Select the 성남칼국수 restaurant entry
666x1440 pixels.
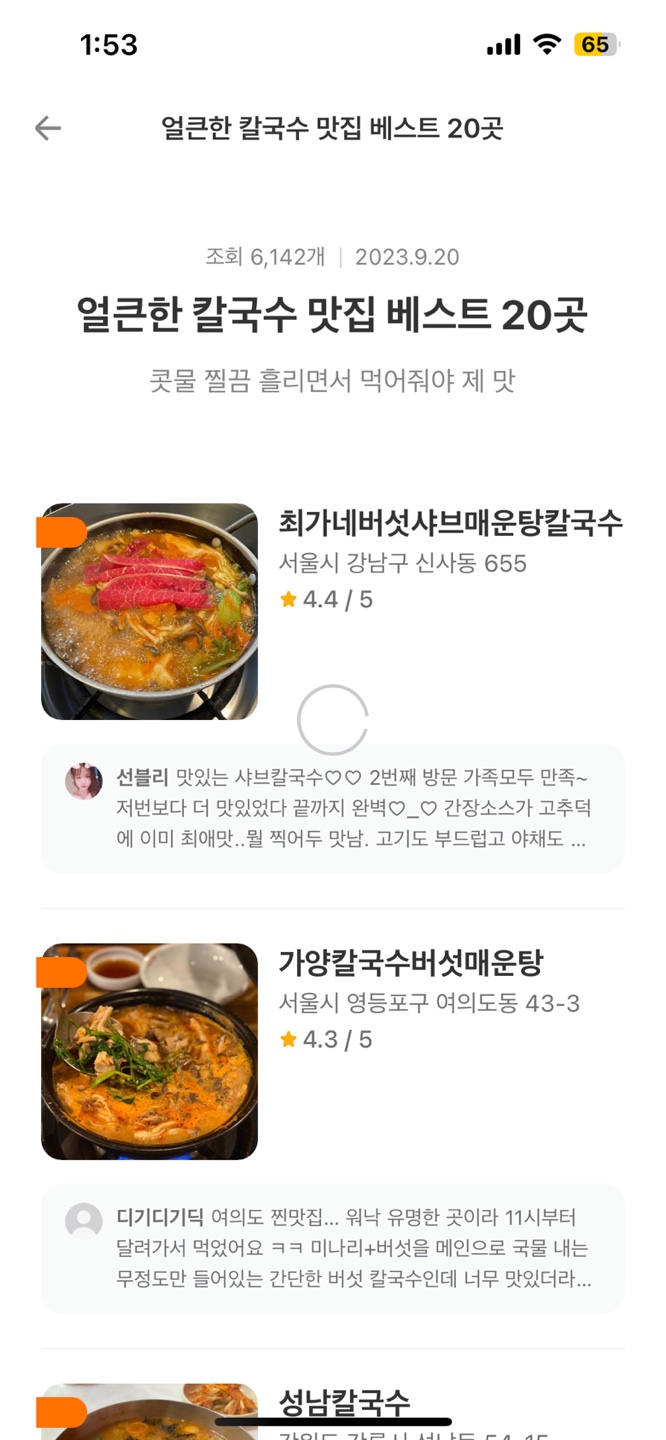(344, 1402)
